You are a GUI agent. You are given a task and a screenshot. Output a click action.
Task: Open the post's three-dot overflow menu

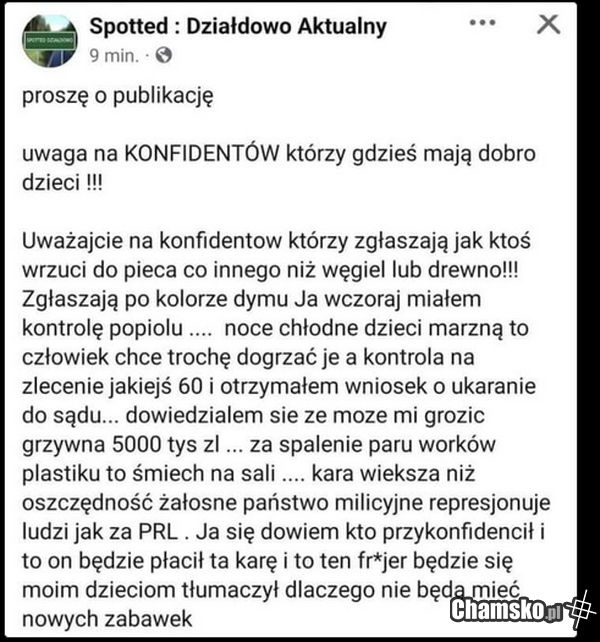click(482, 22)
